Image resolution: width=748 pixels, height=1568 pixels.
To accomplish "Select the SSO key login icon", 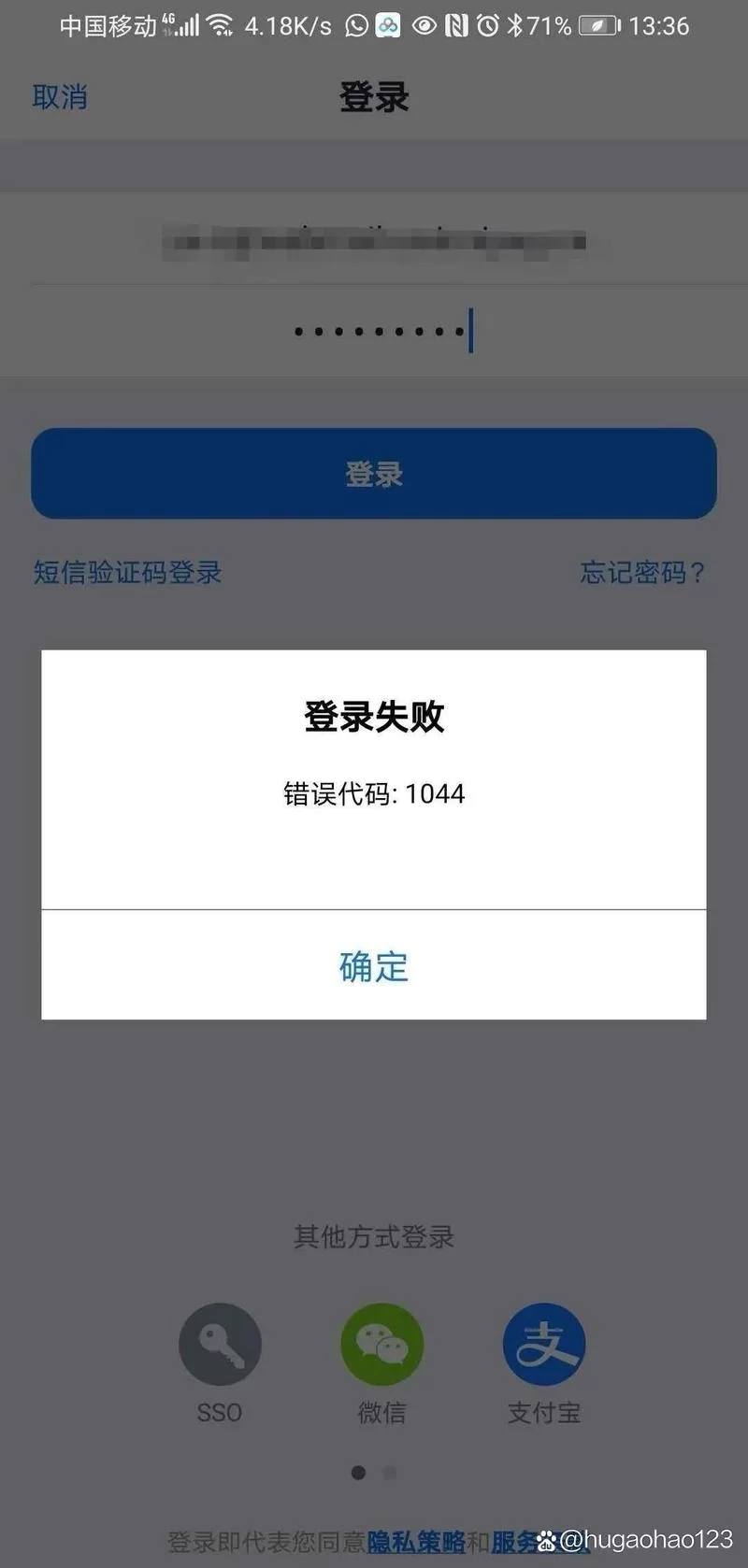I will pyautogui.click(x=219, y=1342).
